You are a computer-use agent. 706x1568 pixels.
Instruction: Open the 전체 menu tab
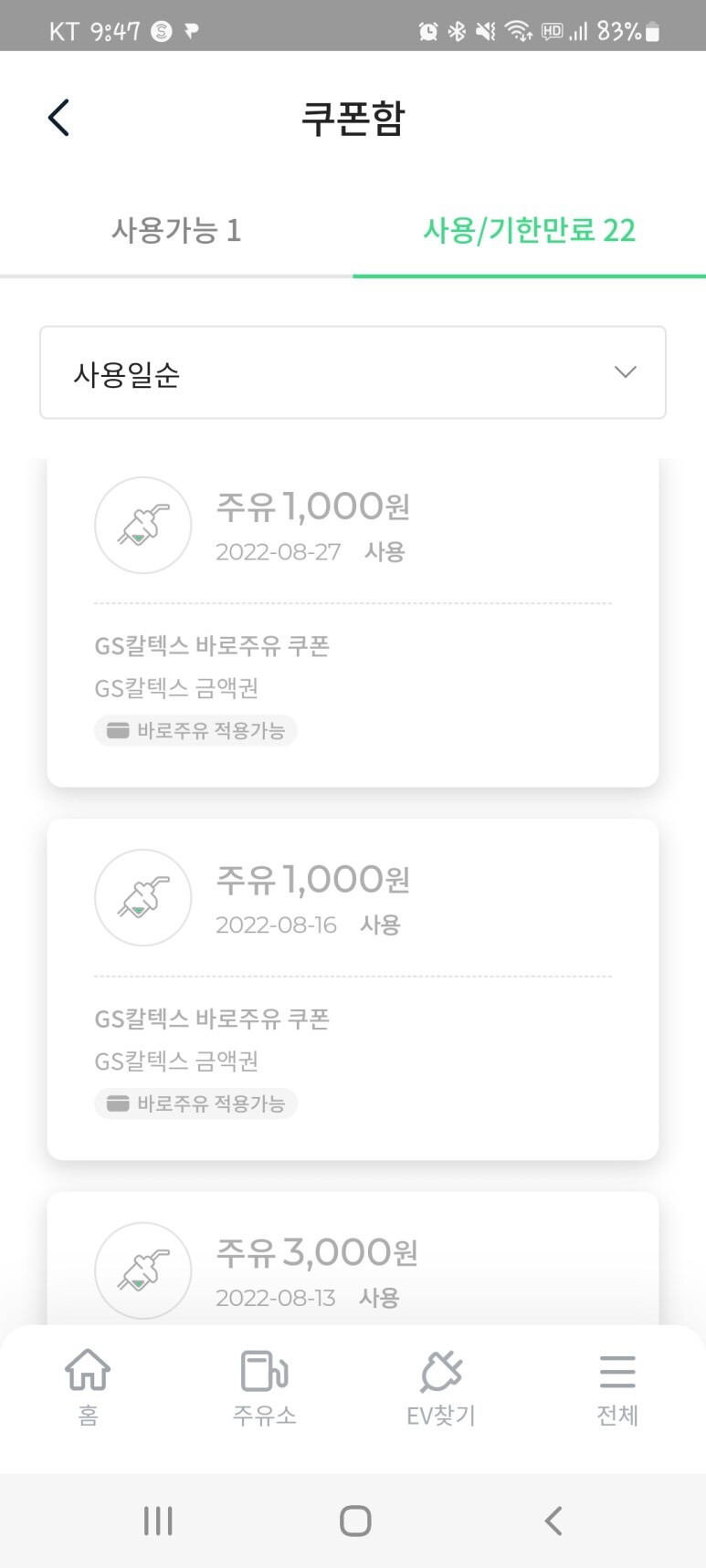click(617, 1388)
